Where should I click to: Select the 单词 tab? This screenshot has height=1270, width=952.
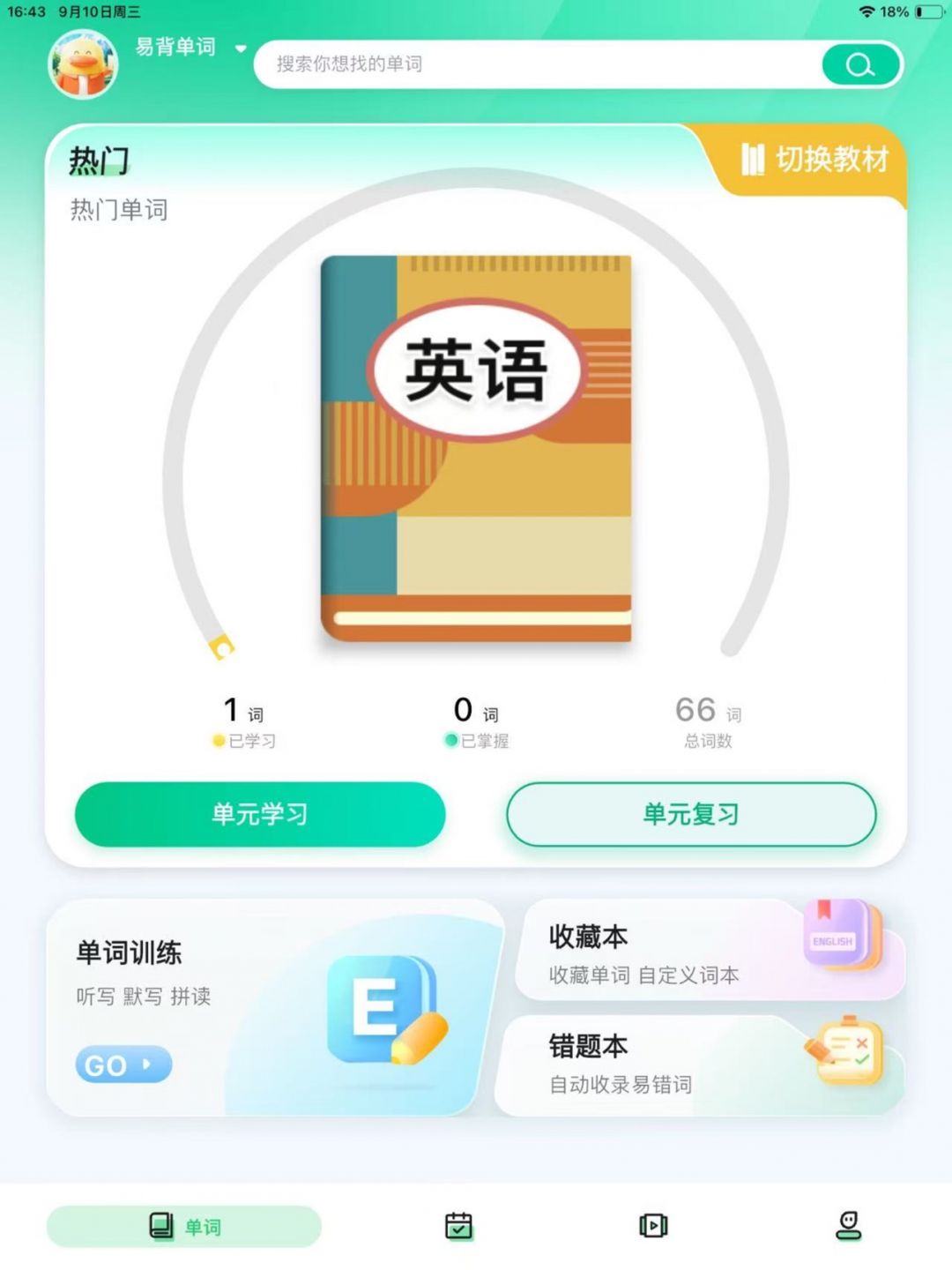tap(184, 1226)
